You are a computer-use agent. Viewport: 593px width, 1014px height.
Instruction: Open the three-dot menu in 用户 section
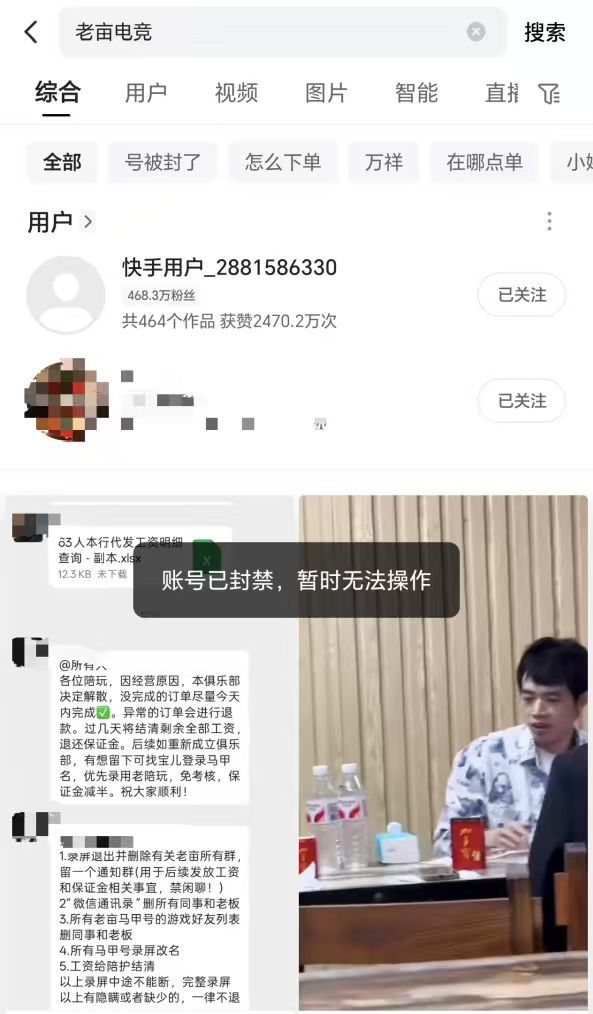[x=549, y=221]
